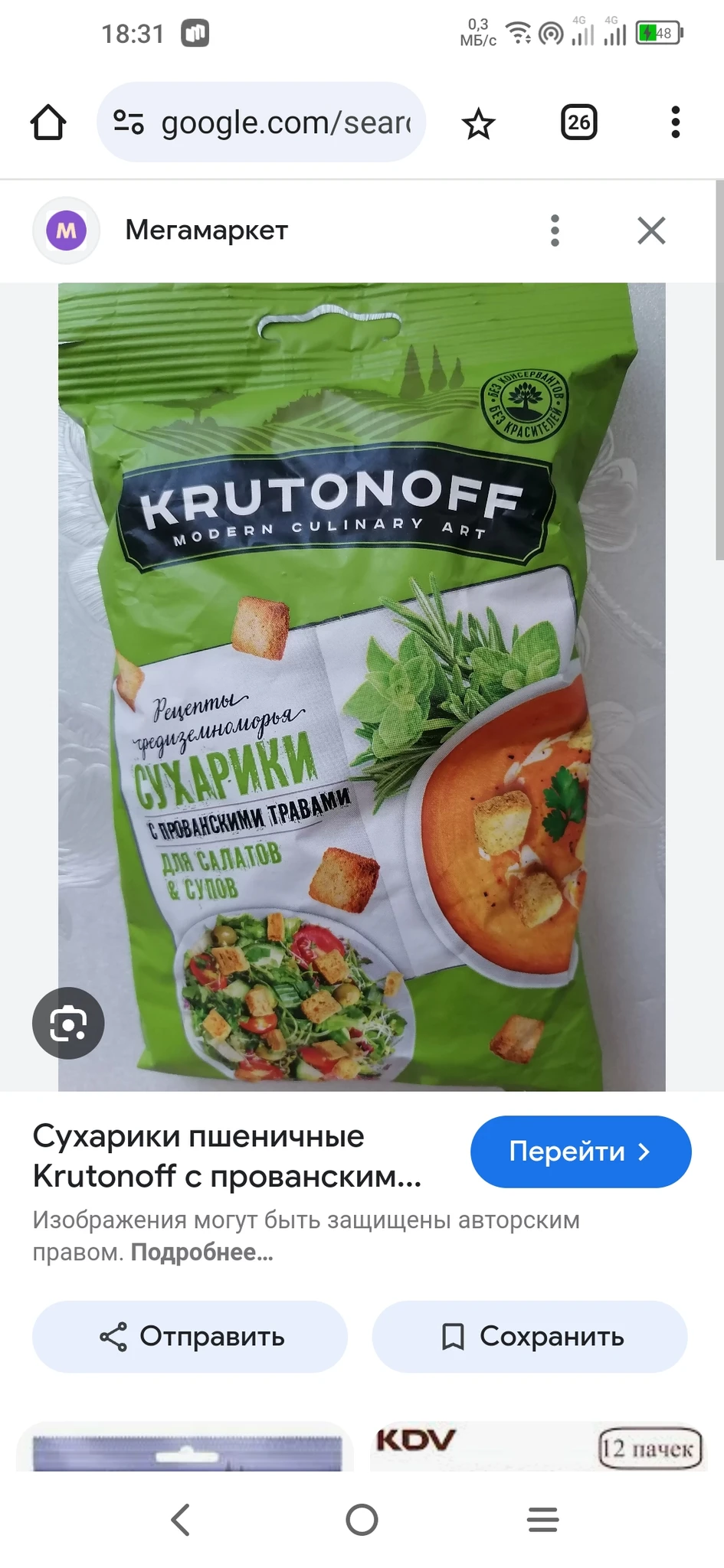Tap the Перейти button
Screen dimensions: 724x1568
coord(580,1151)
